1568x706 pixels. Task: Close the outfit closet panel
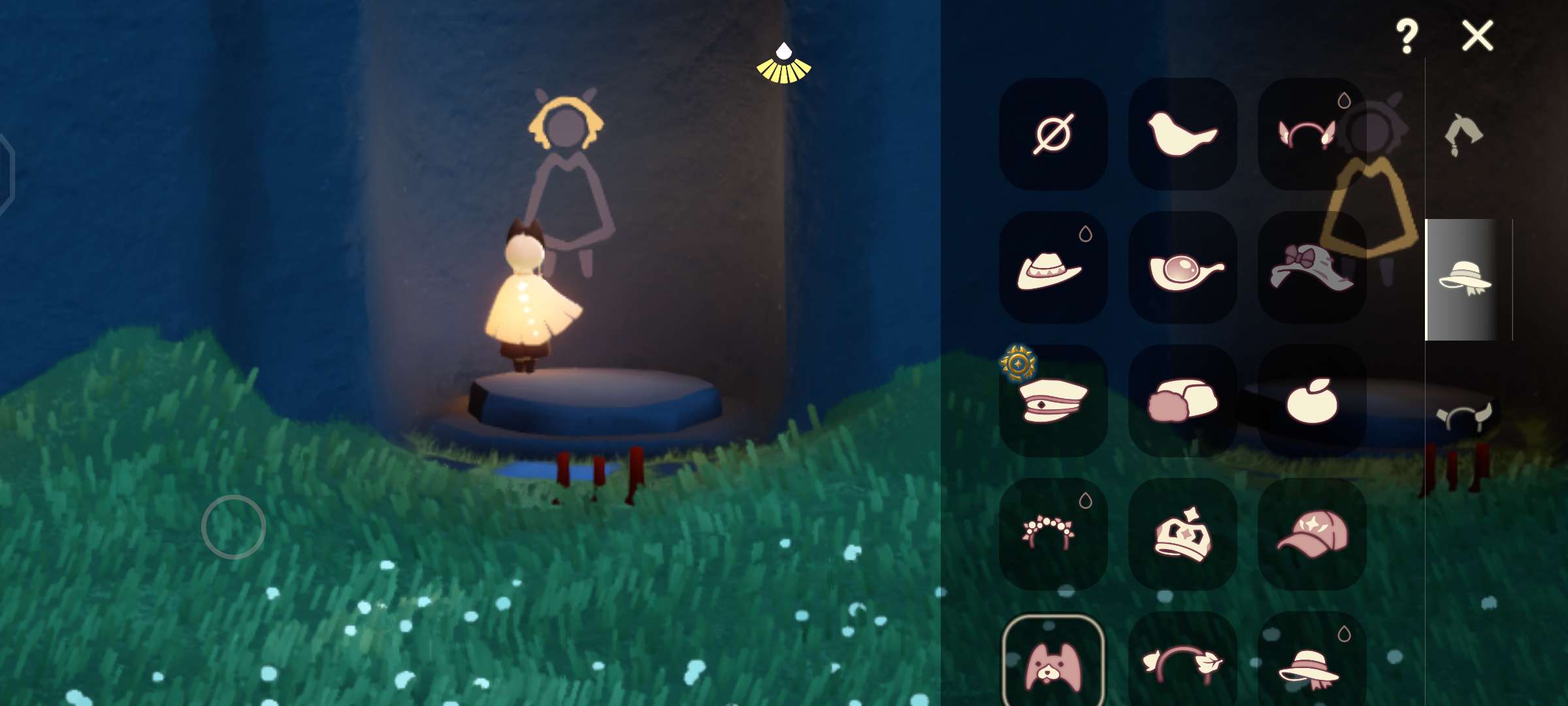(1477, 35)
